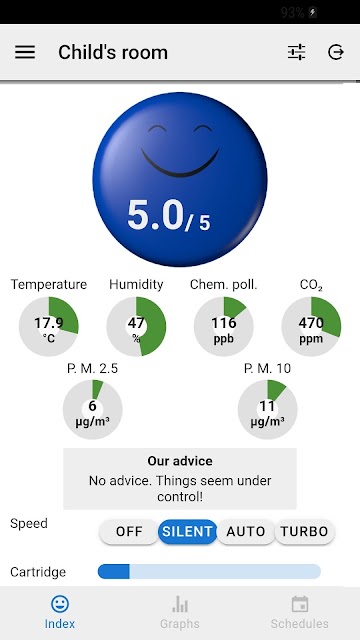Select the SILENT speed mode

pyautogui.click(x=187, y=531)
